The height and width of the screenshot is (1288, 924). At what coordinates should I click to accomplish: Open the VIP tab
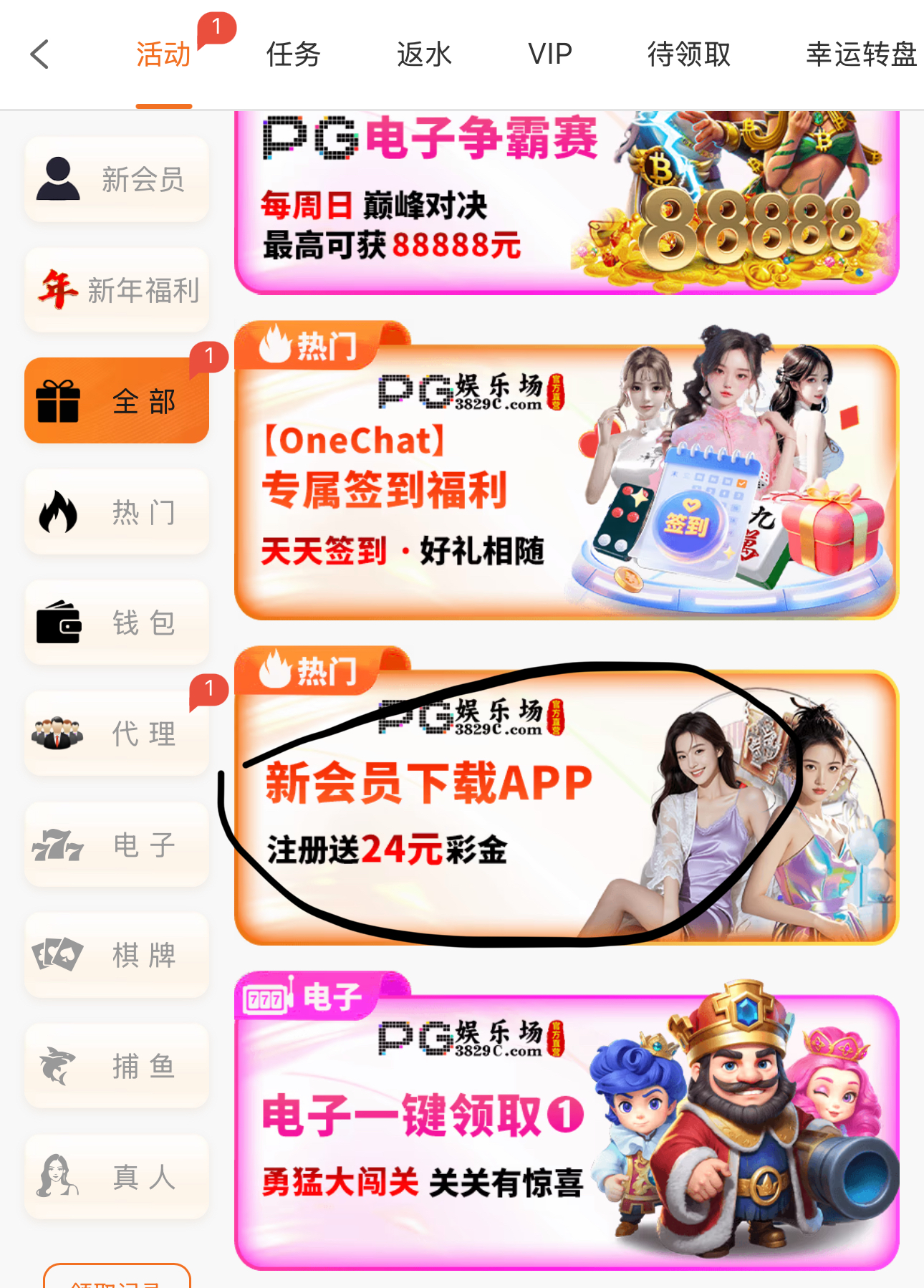[x=549, y=54]
